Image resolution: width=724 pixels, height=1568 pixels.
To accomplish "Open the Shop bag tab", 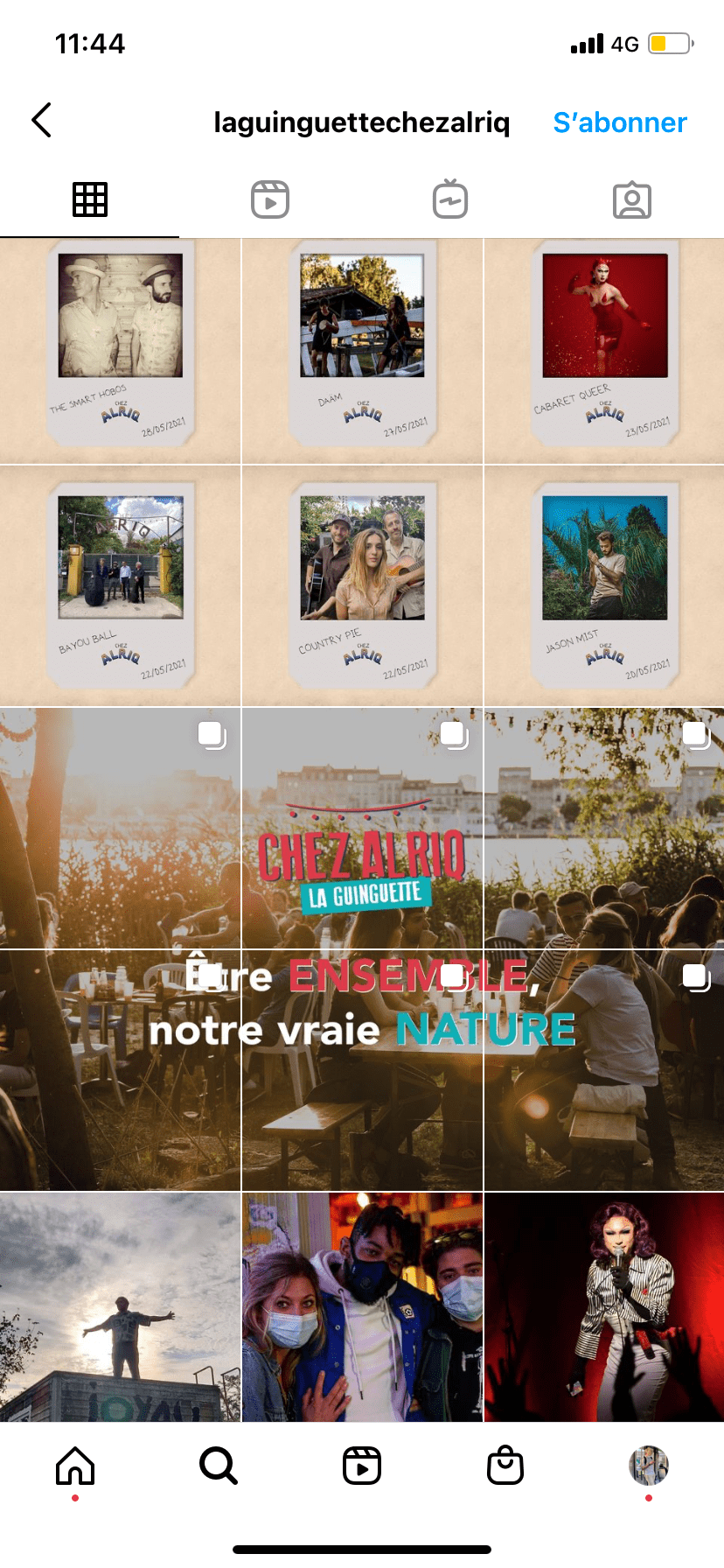I will click(x=505, y=1466).
